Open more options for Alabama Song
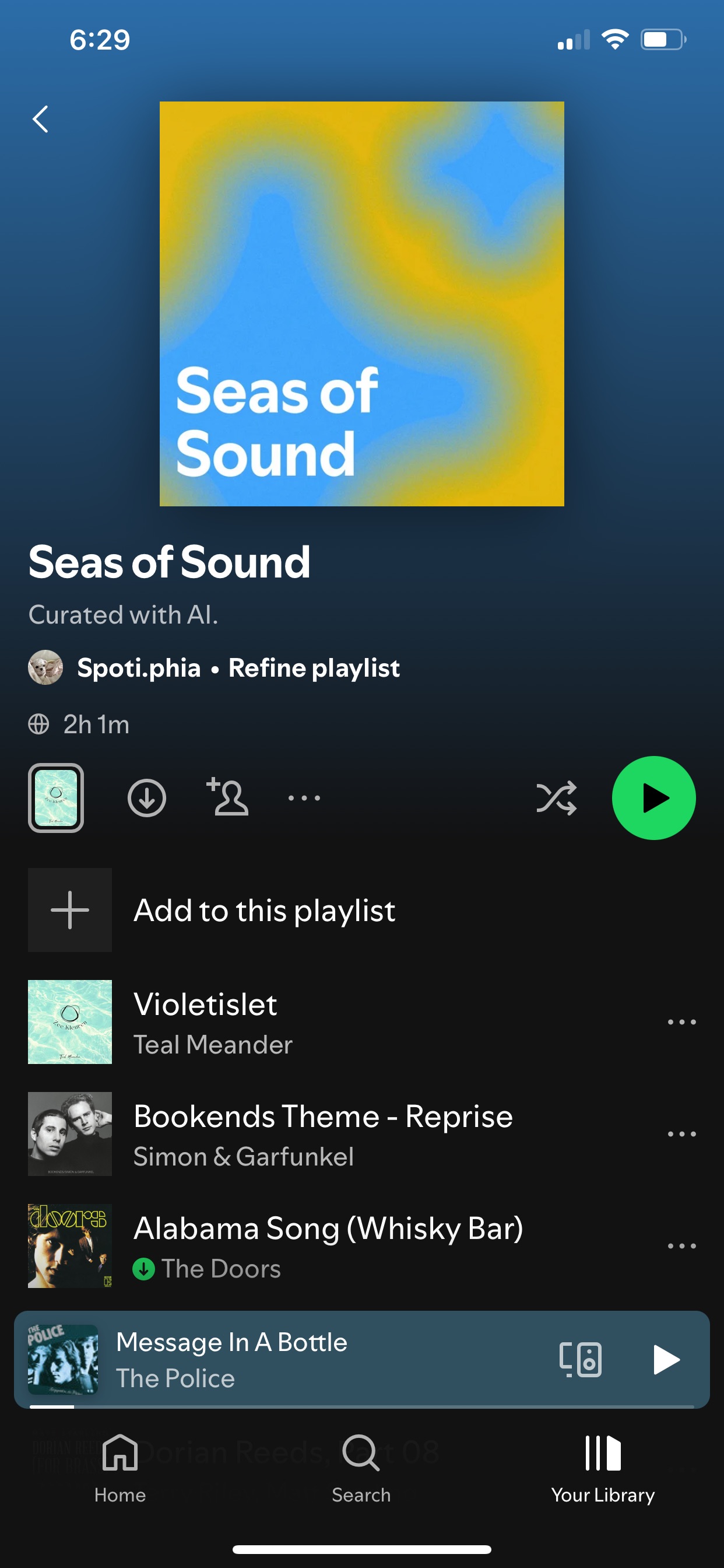 point(681,1246)
